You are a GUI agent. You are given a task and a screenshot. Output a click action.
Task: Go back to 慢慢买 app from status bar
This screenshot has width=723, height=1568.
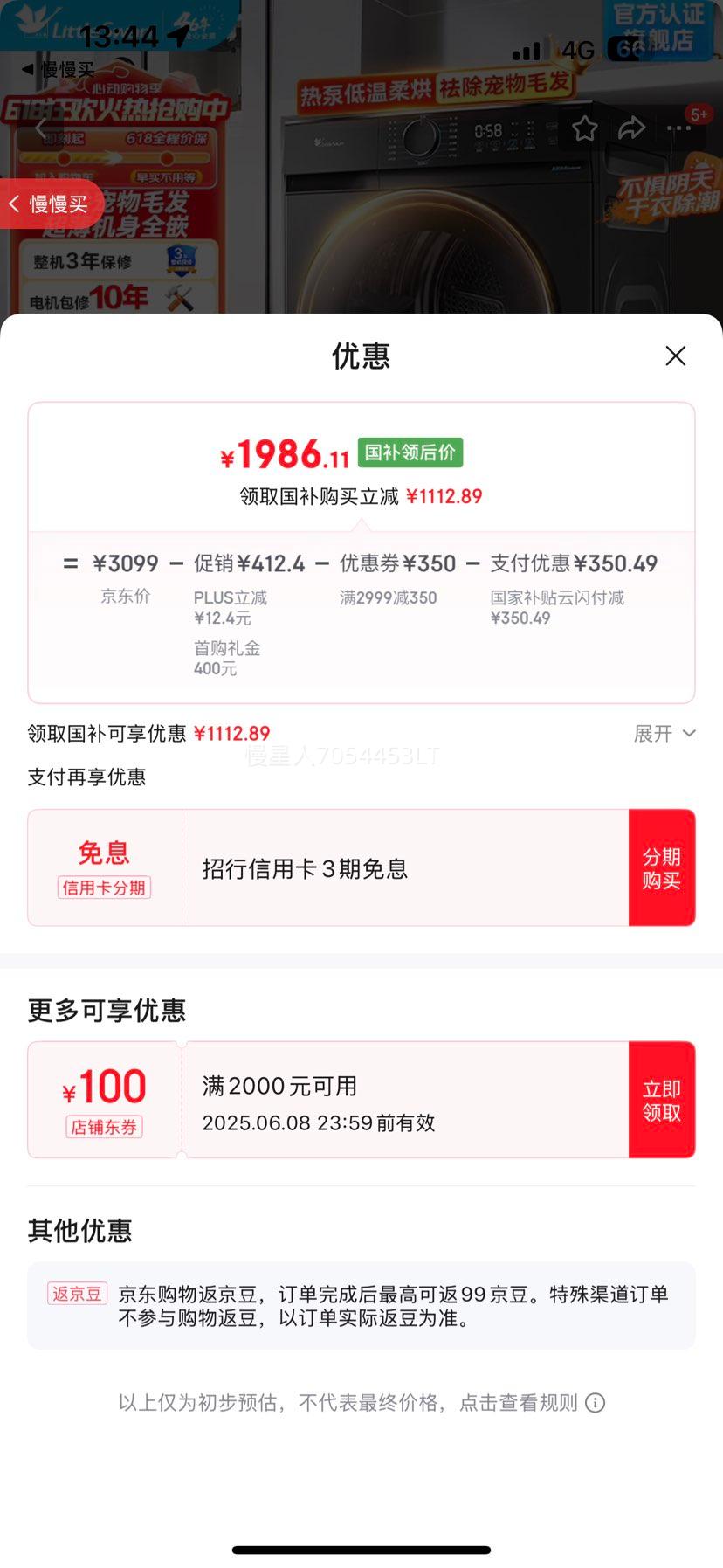coord(58,69)
